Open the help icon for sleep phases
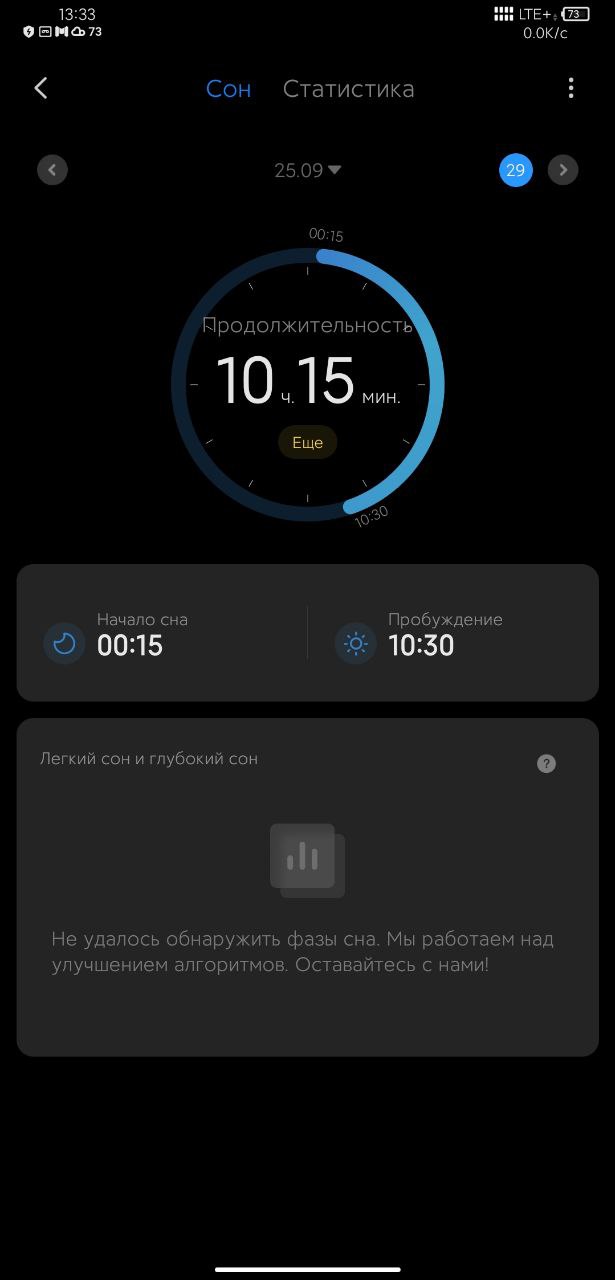Viewport: 615px width, 1280px height. (546, 764)
